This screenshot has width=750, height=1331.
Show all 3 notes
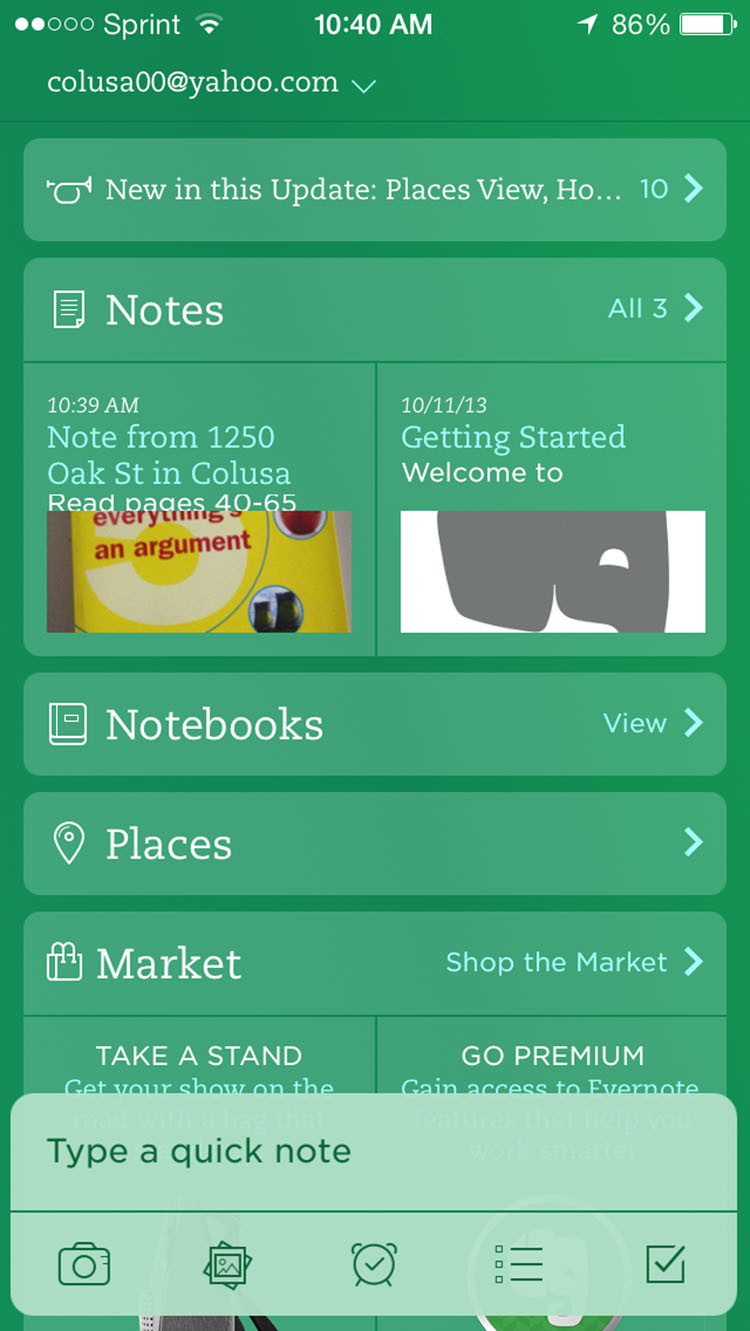[x=654, y=308]
